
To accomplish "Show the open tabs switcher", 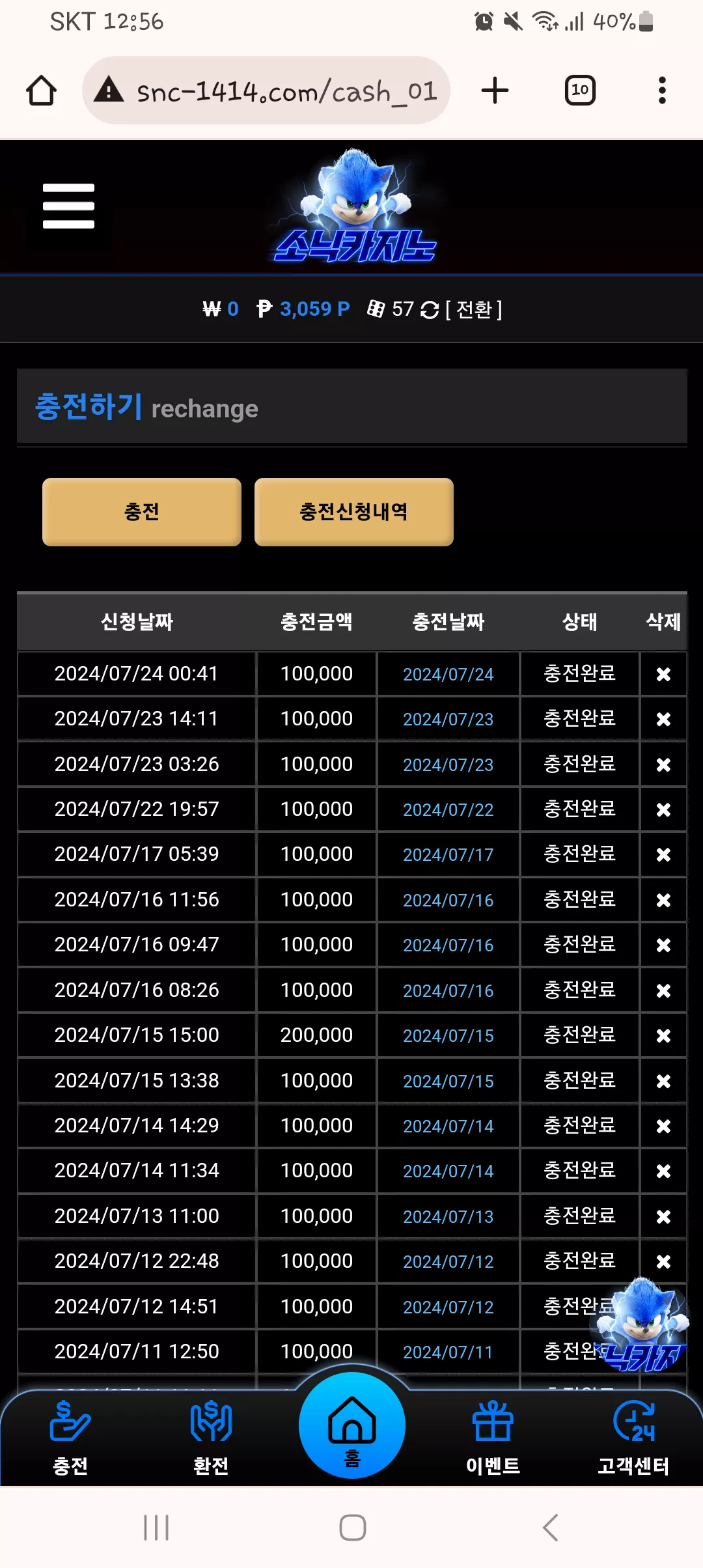I will [580, 91].
